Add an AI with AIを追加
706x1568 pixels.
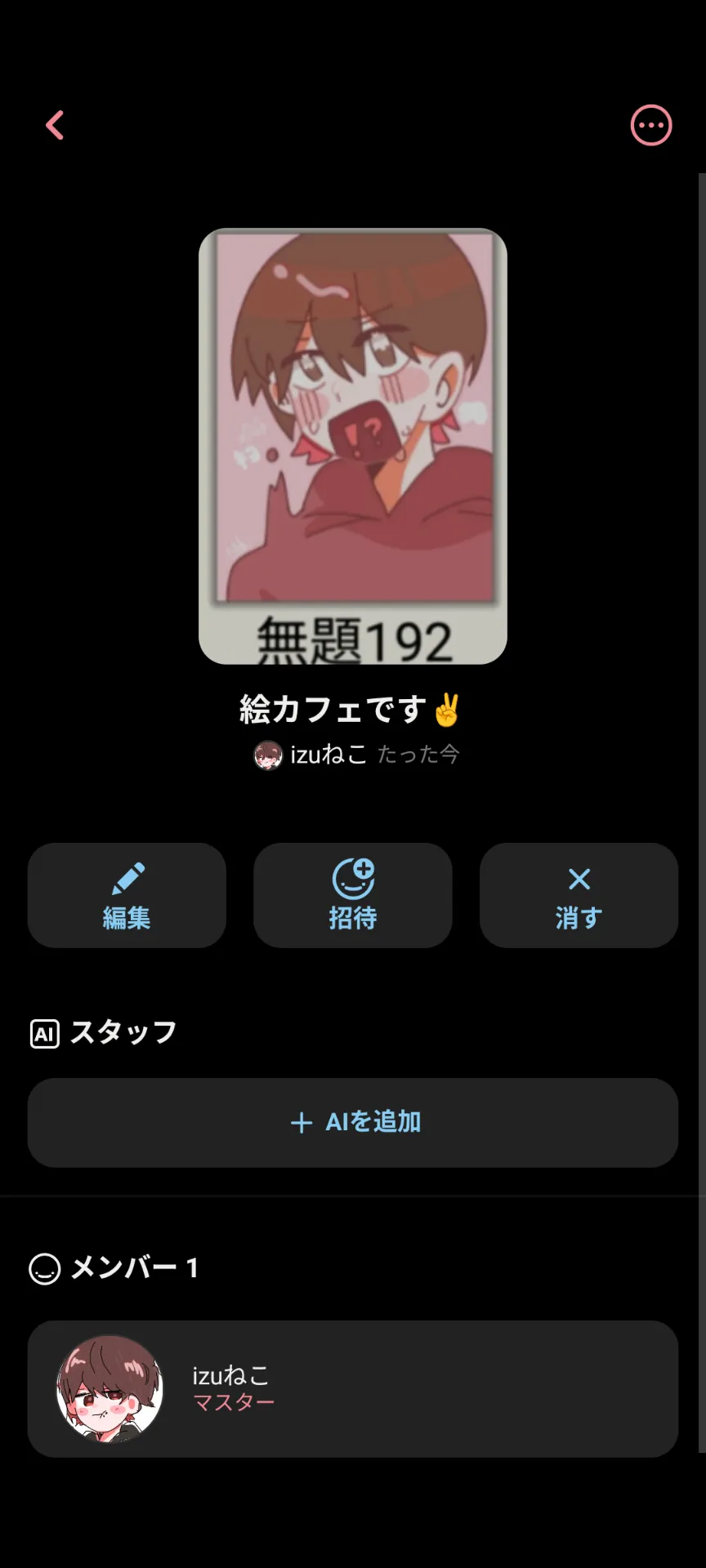(x=353, y=1122)
